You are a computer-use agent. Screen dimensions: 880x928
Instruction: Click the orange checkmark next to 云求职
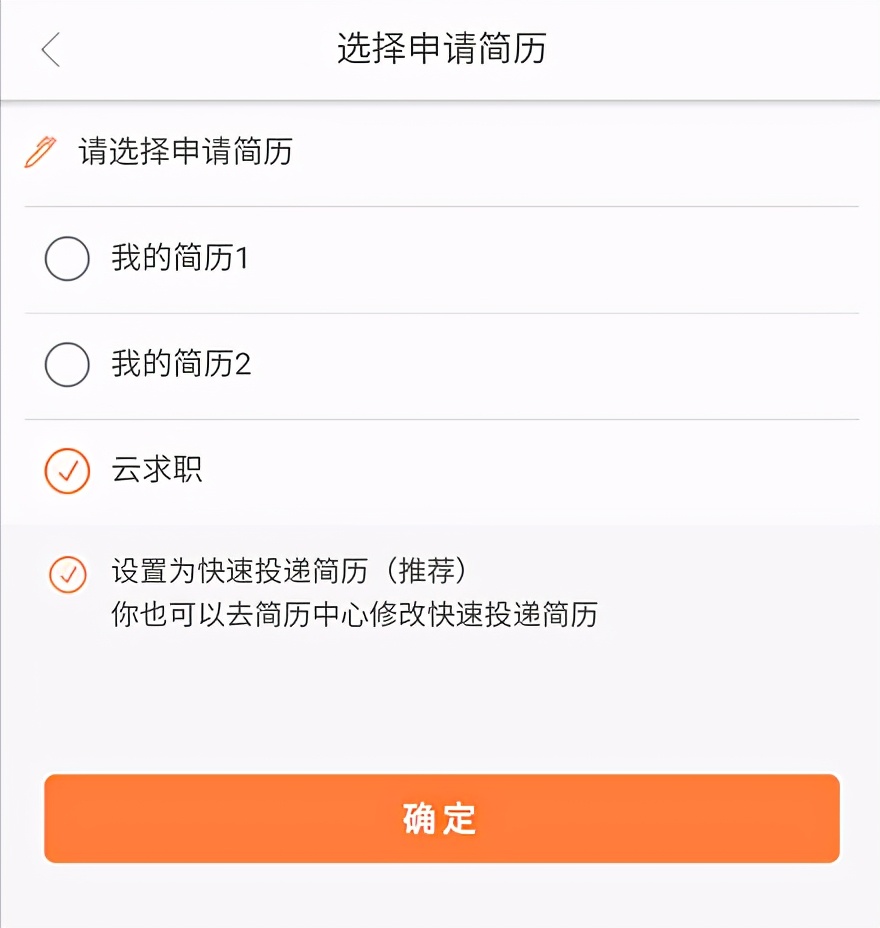[67, 470]
